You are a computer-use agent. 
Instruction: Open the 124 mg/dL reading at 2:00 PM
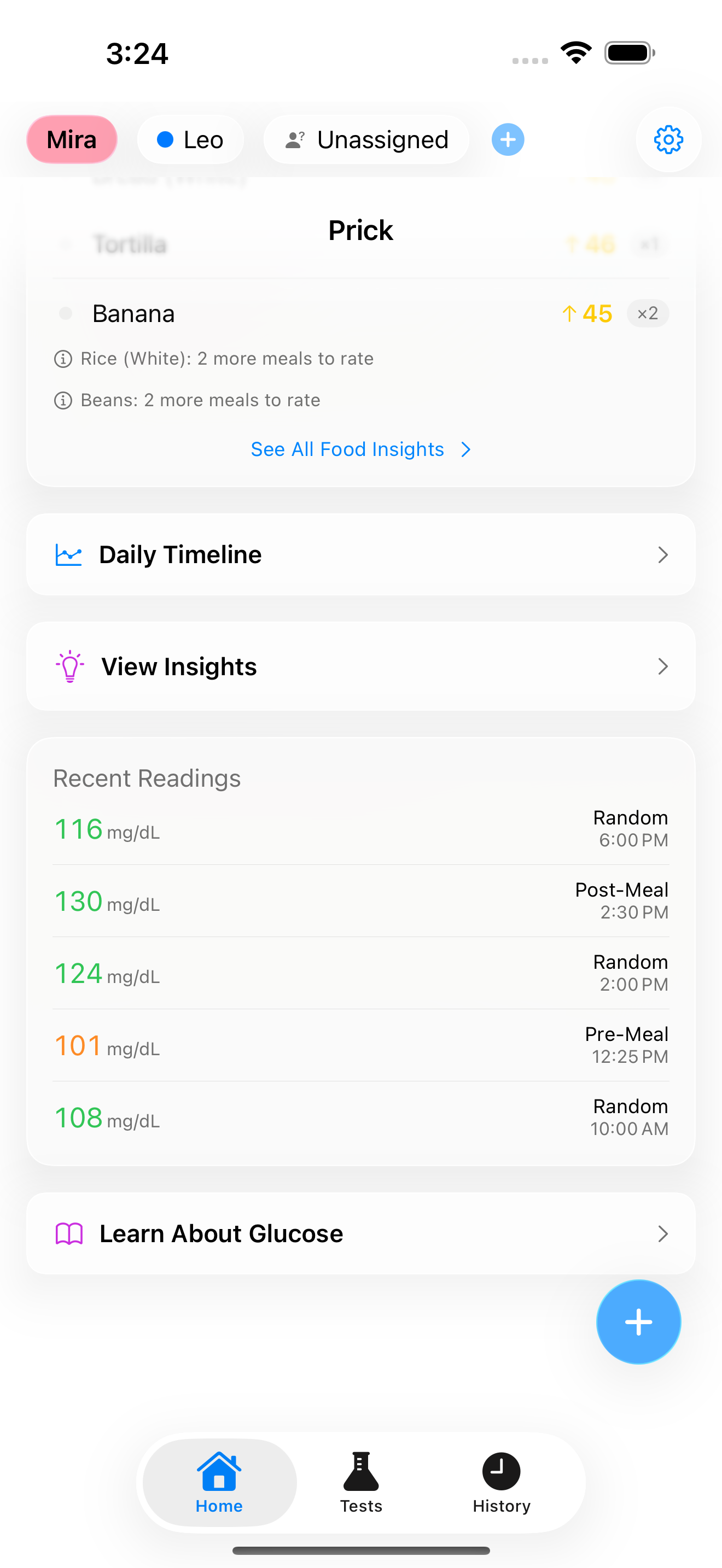click(360, 973)
